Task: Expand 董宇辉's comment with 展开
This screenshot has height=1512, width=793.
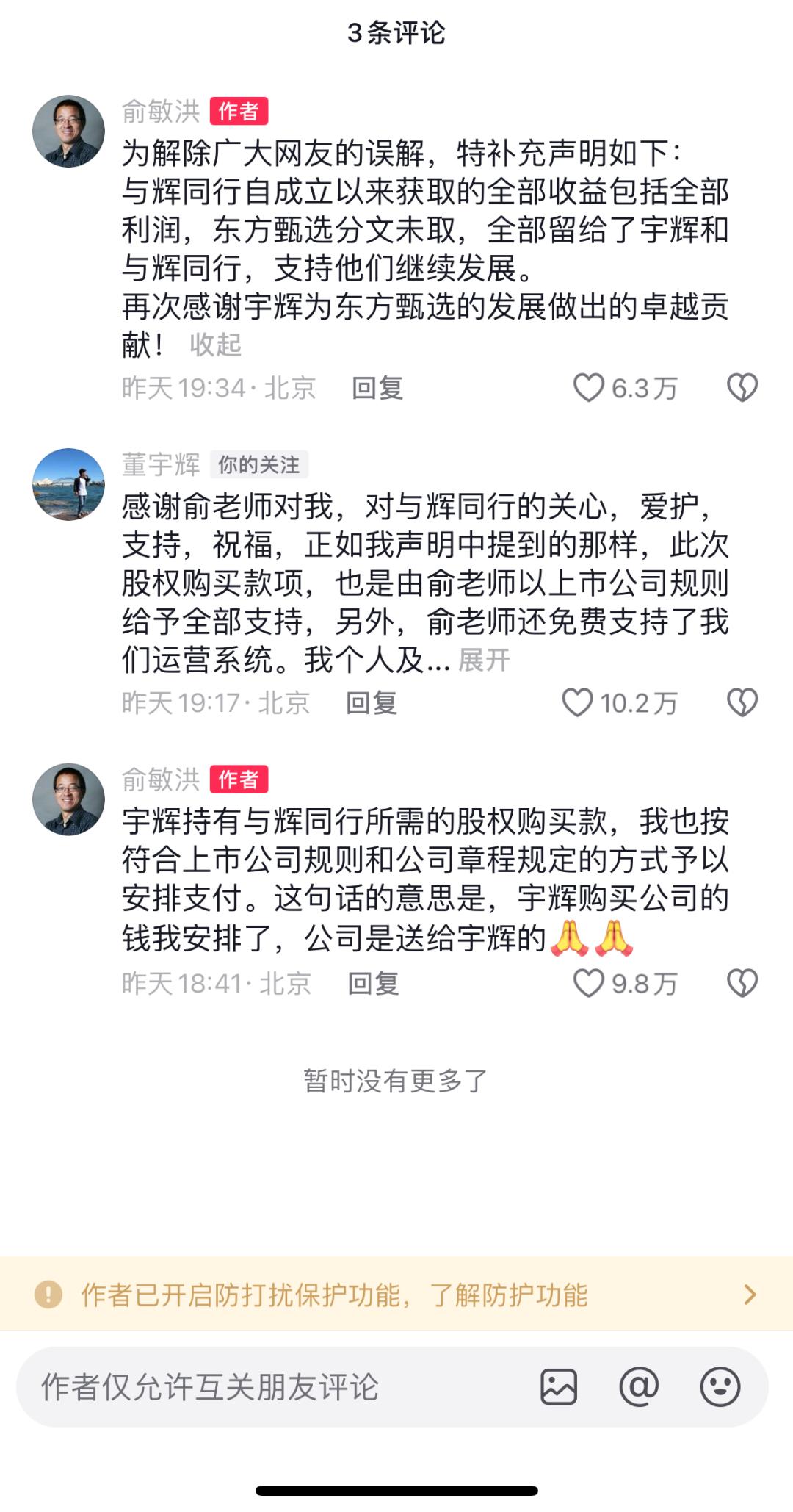Action: pos(484,660)
